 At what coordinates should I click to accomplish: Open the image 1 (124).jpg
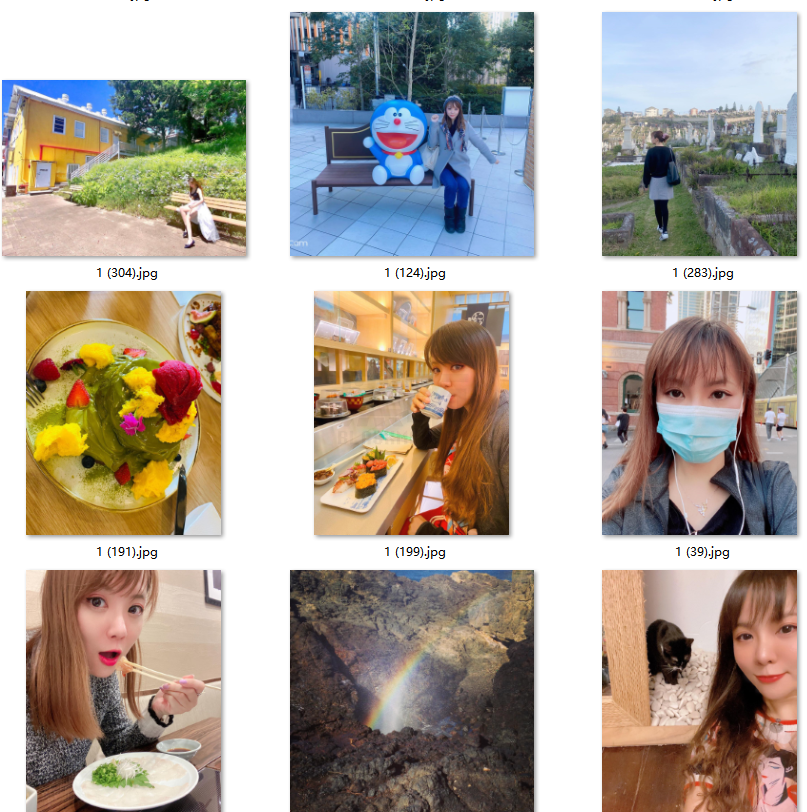click(x=412, y=134)
